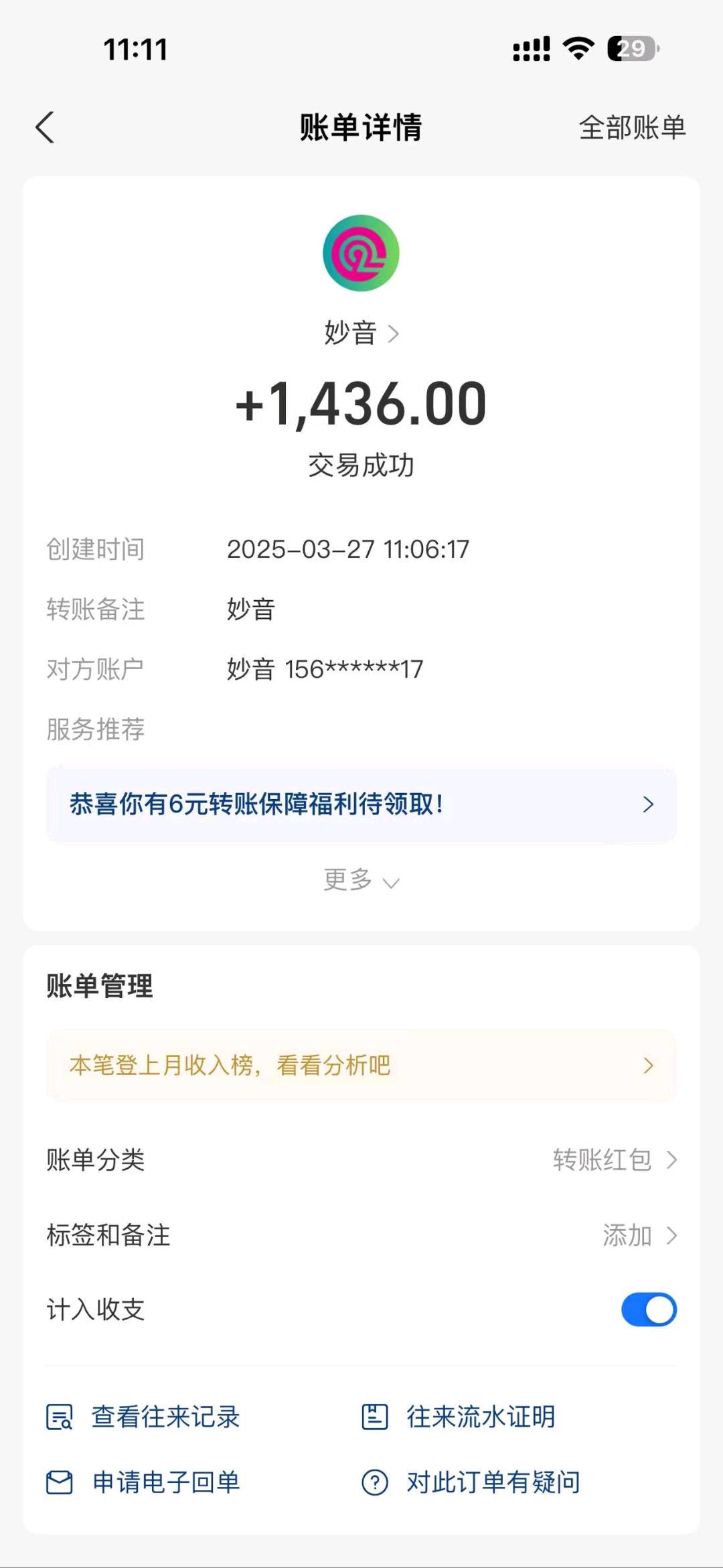
Task: Expand 更多 transaction details
Action: point(361,880)
